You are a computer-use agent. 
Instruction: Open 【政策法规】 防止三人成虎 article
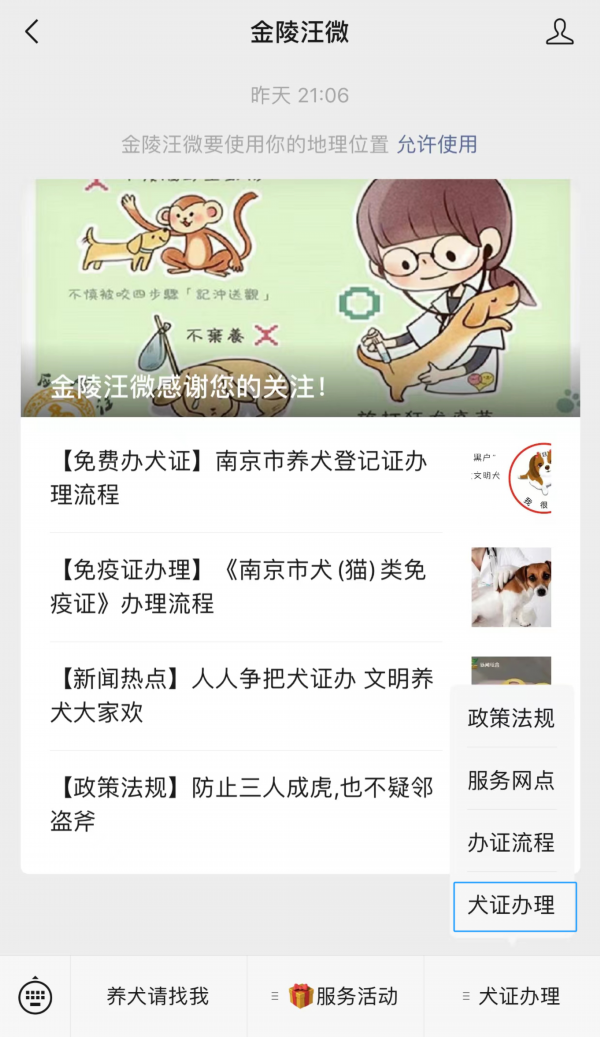pyautogui.click(x=240, y=805)
